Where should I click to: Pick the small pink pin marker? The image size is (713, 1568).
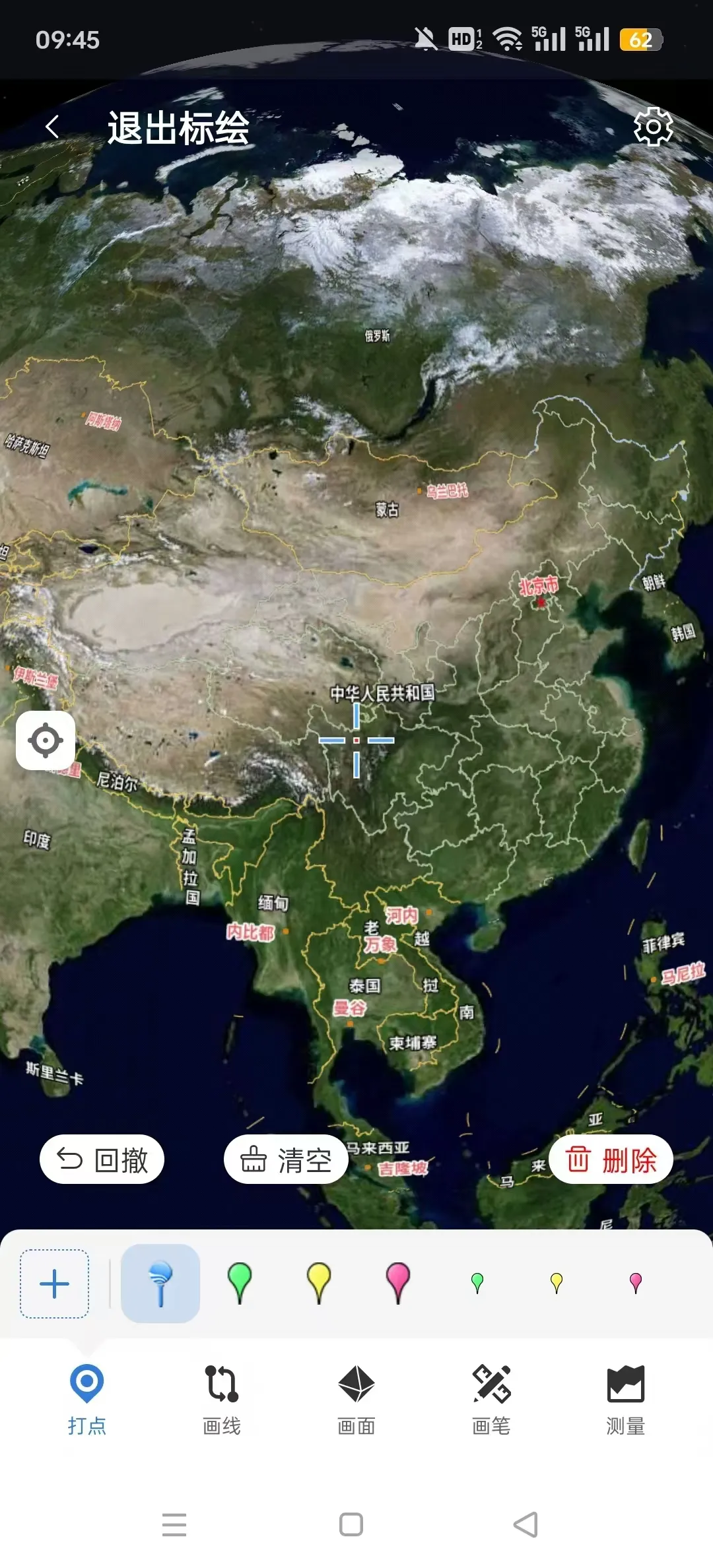point(636,1283)
